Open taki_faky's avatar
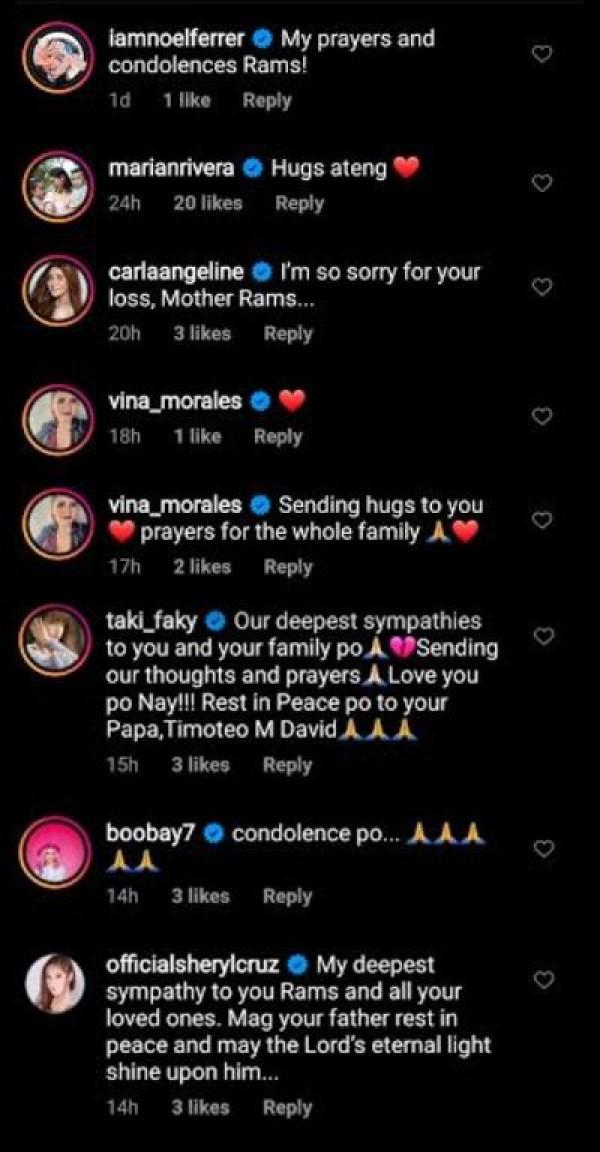This screenshot has height=1152, width=600. click(x=56, y=638)
